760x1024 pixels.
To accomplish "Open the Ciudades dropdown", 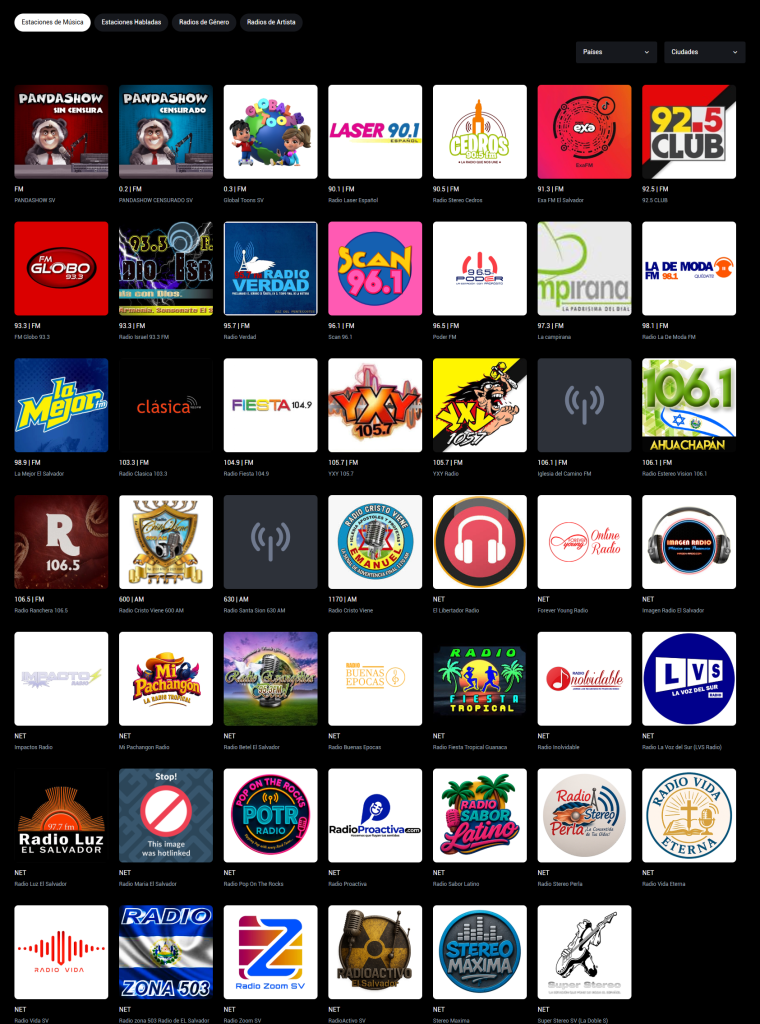I will 704,52.
